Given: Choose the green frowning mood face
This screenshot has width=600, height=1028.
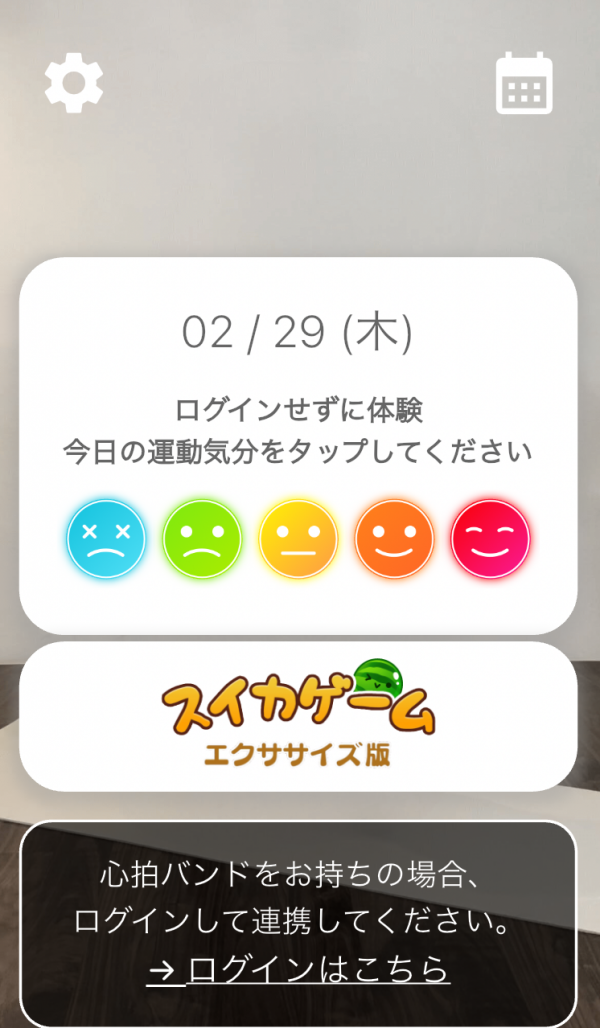Looking at the screenshot, I should (x=202, y=540).
